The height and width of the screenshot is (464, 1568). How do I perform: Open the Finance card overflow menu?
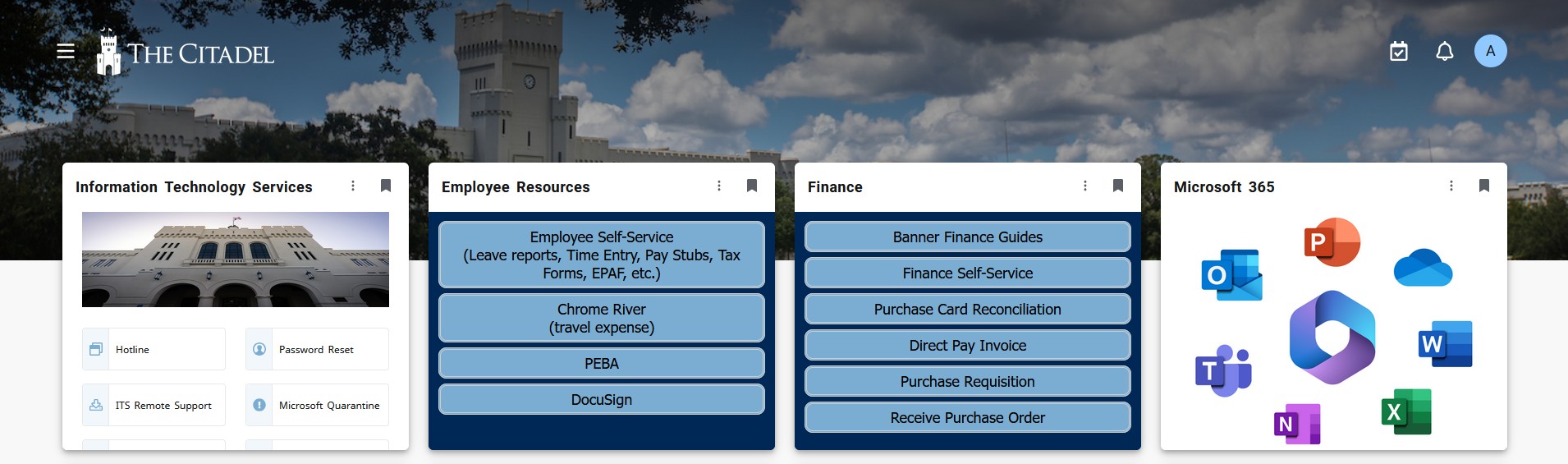click(x=1085, y=186)
